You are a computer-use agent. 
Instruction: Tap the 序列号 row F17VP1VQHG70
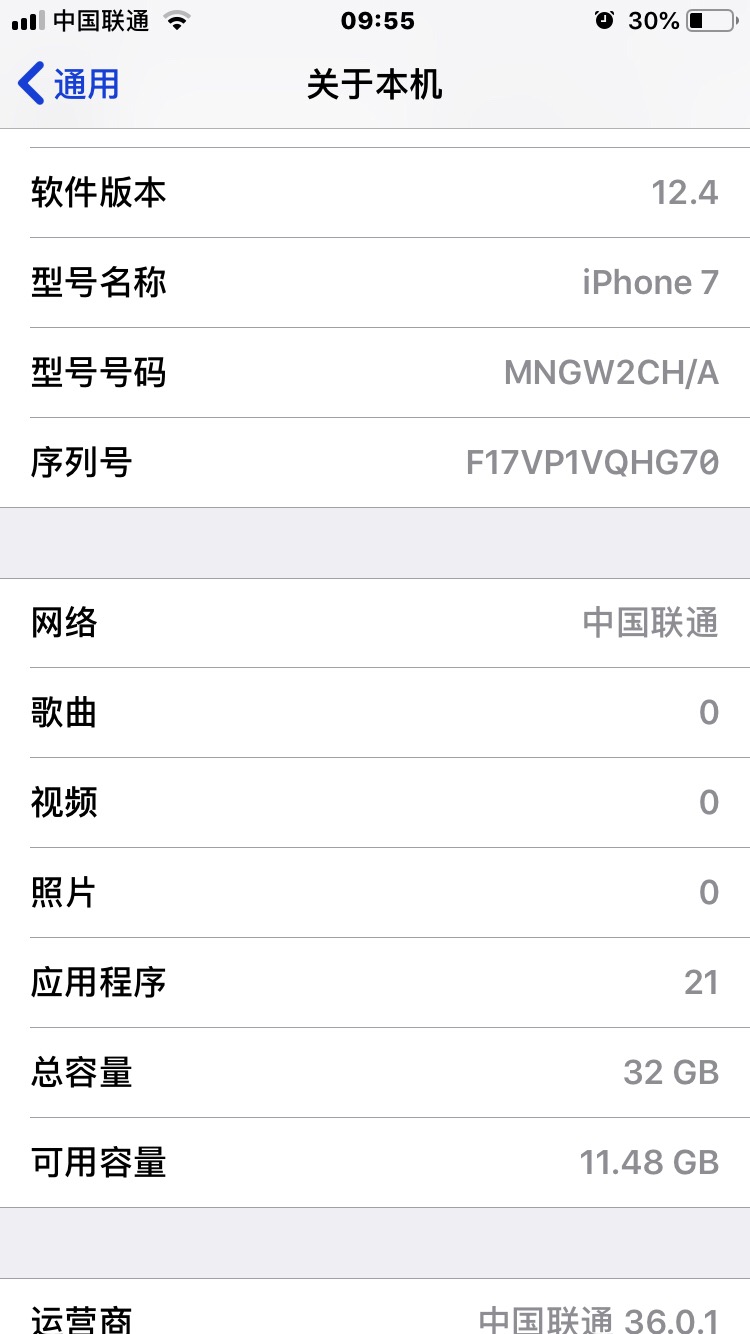click(375, 462)
